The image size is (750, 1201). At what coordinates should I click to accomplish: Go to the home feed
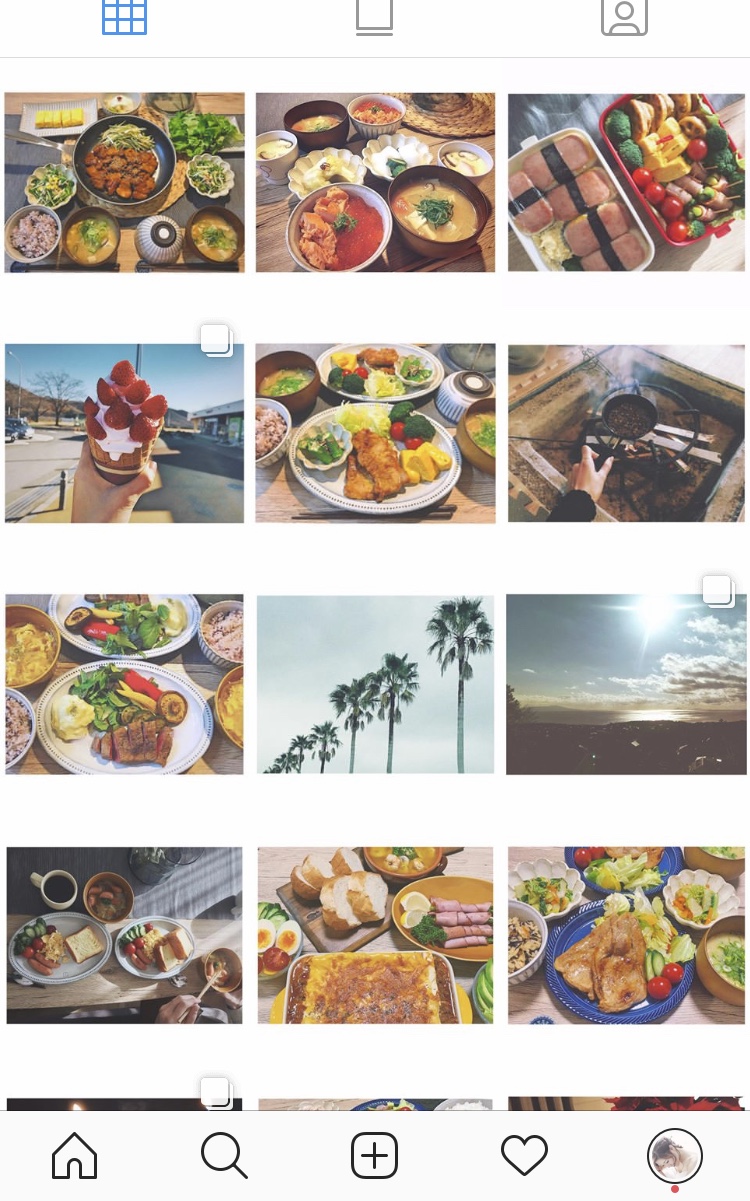pos(75,1157)
